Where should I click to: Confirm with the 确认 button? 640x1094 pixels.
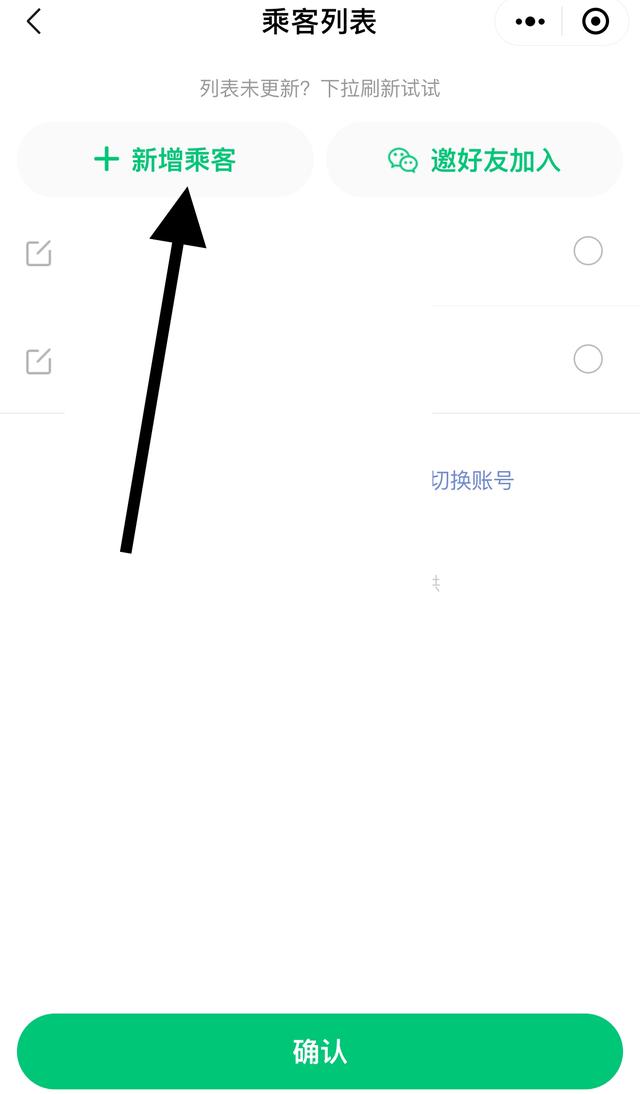[320, 1051]
